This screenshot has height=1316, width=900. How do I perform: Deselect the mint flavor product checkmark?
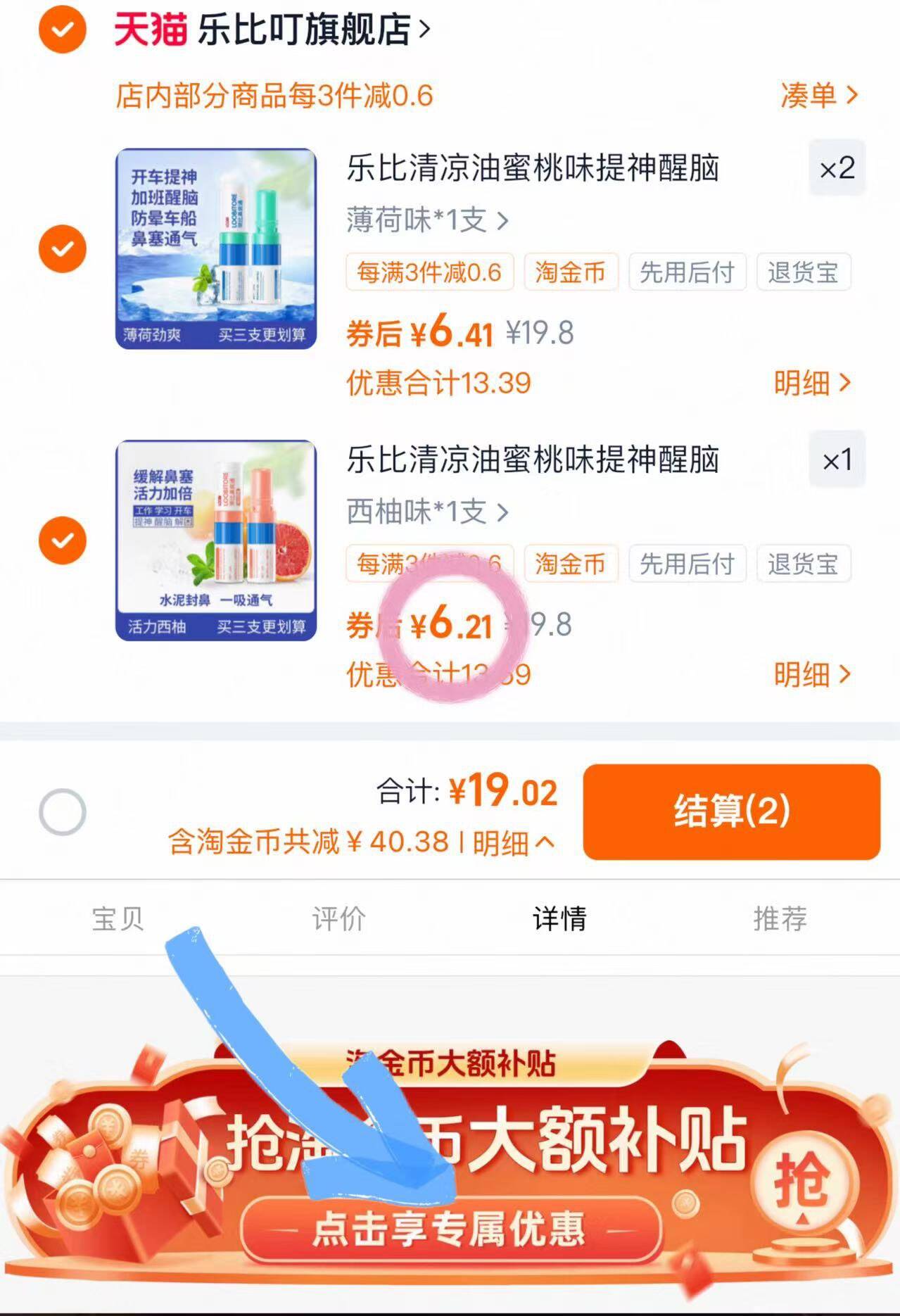click(63, 248)
